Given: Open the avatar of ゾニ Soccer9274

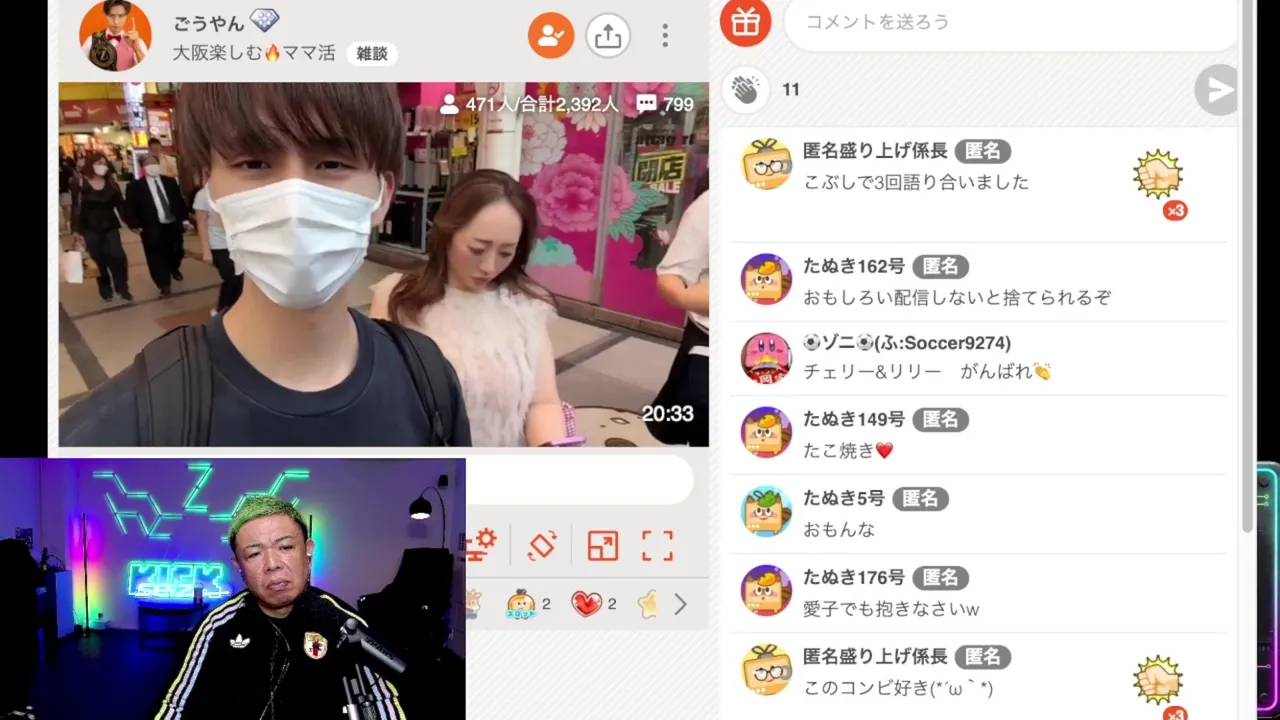Looking at the screenshot, I should pos(766,357).
